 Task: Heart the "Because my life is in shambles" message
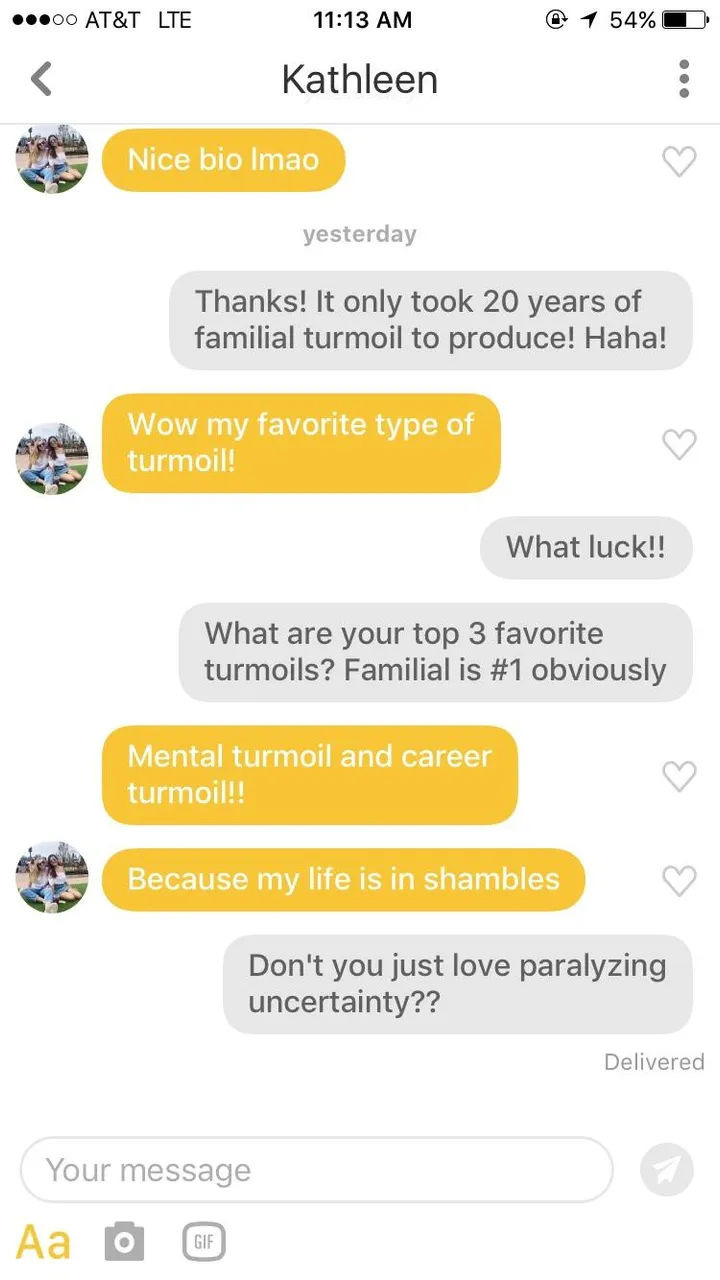point(680,880)
